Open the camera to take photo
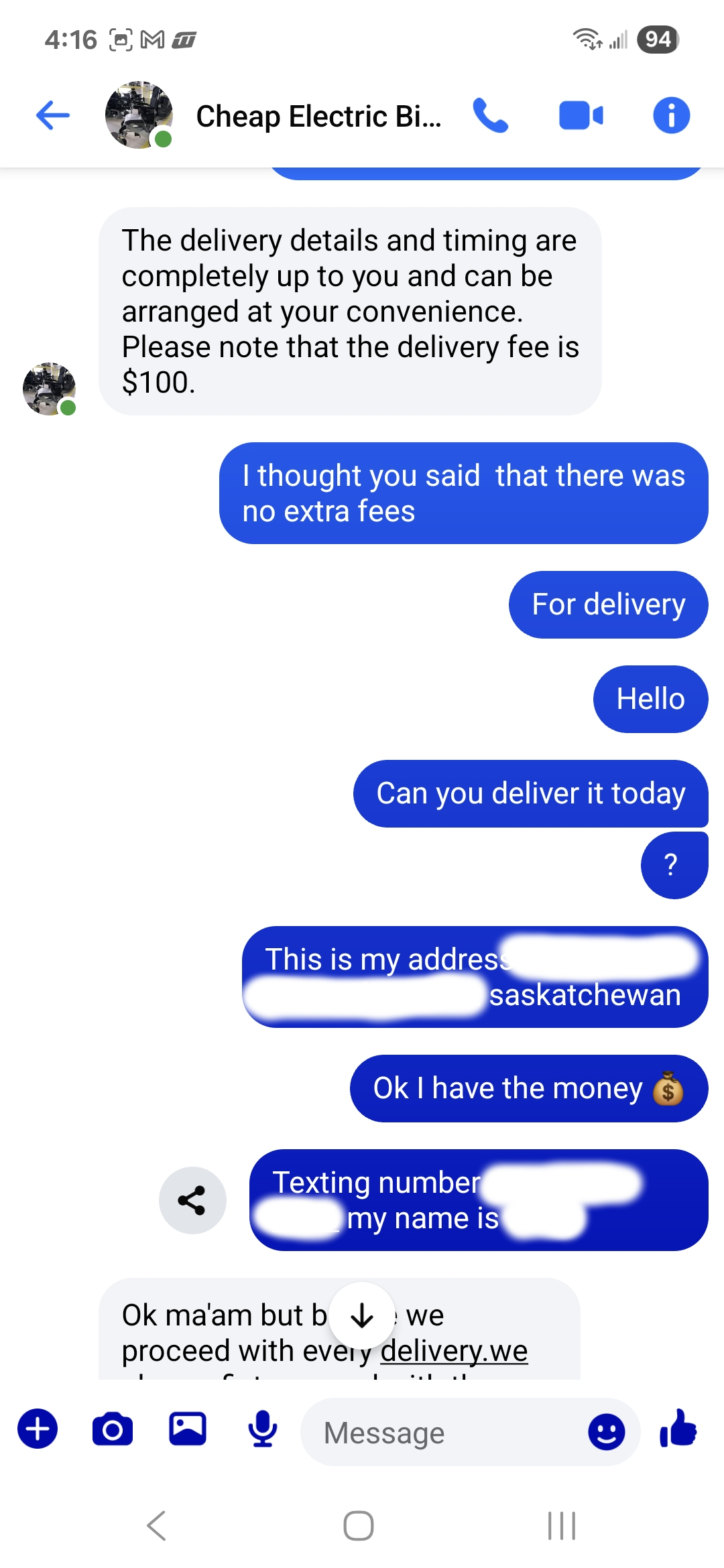The height and width of the screenshot is (1568, 724). 113,1429
